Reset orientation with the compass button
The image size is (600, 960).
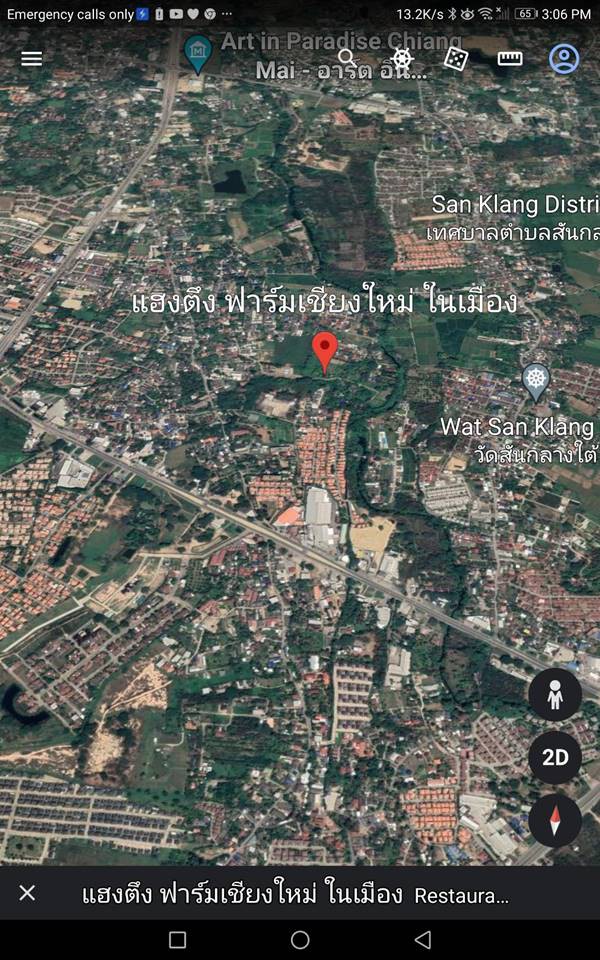555,820
